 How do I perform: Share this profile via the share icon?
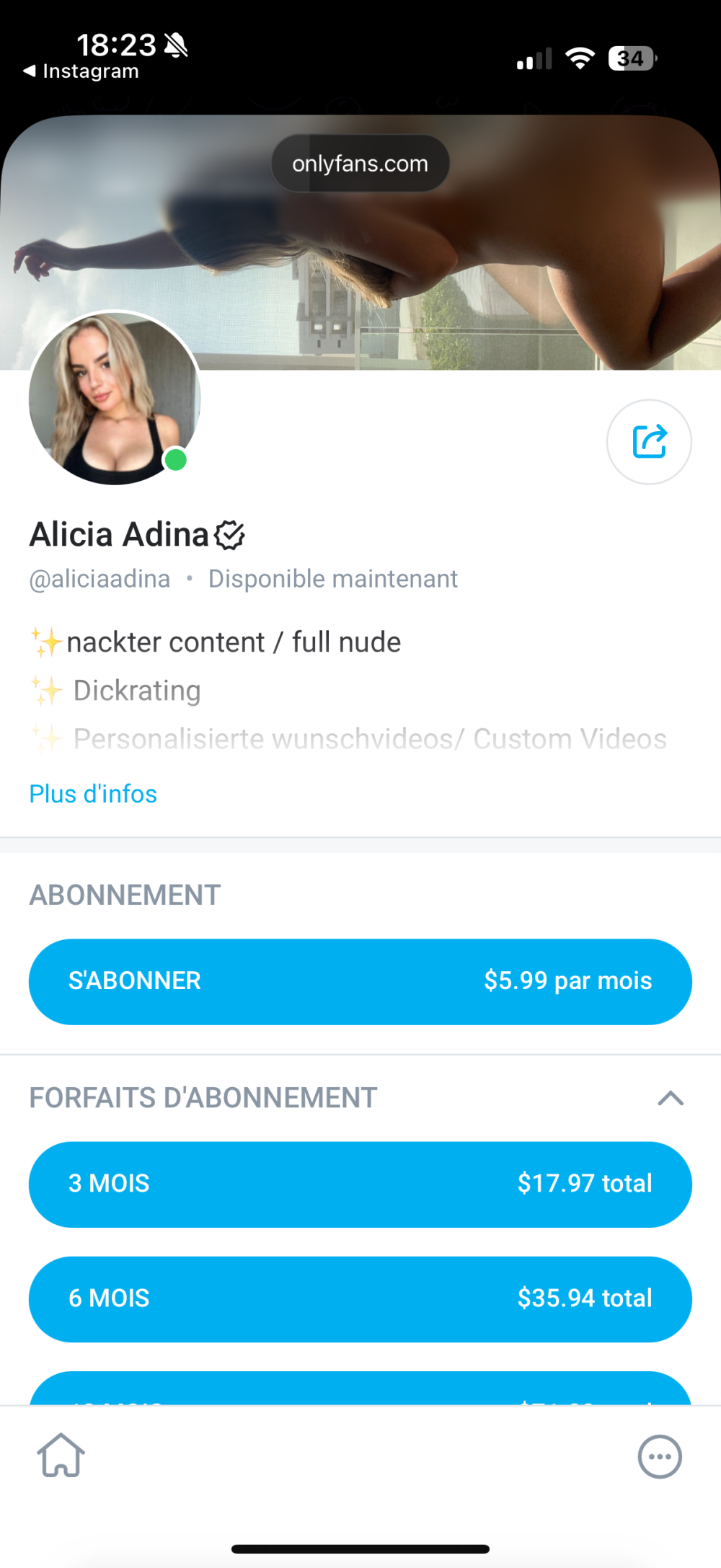[649, 442]
